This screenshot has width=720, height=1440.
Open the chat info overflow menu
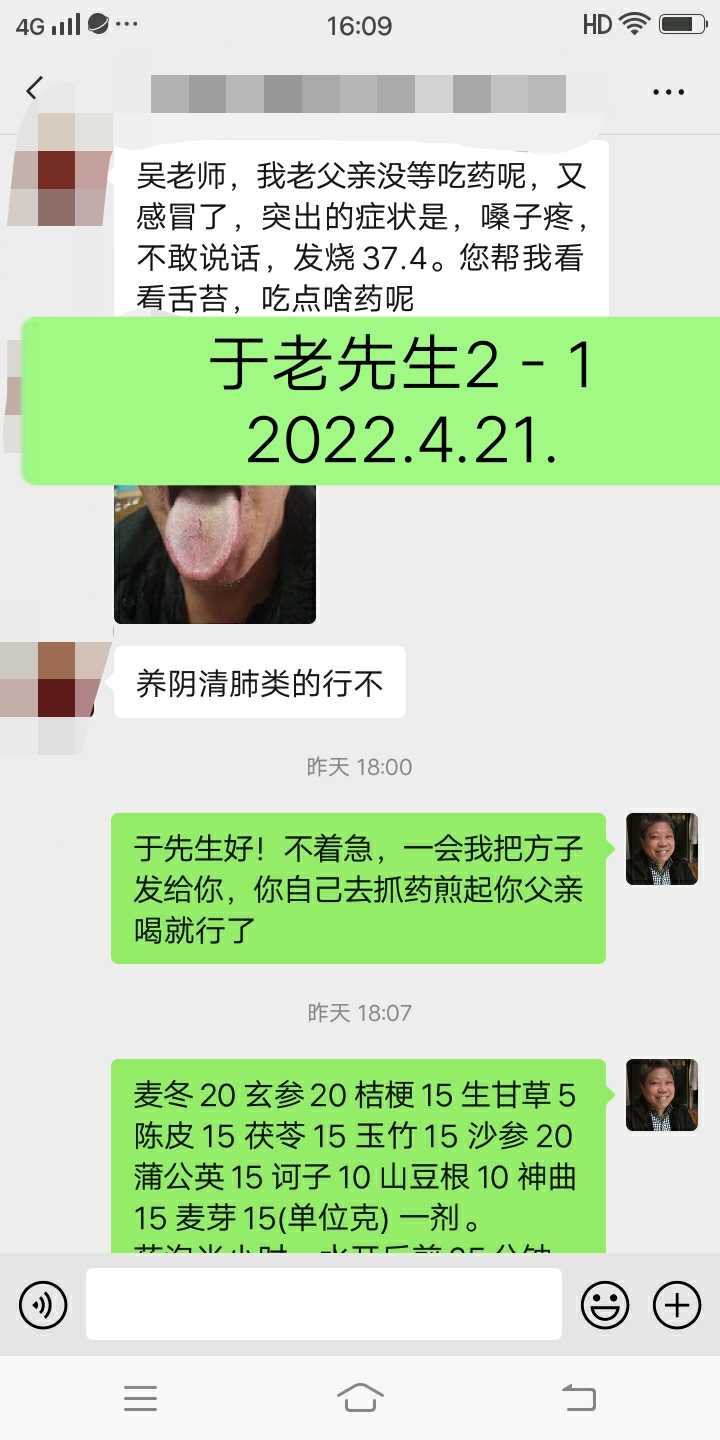coord(668,92)
